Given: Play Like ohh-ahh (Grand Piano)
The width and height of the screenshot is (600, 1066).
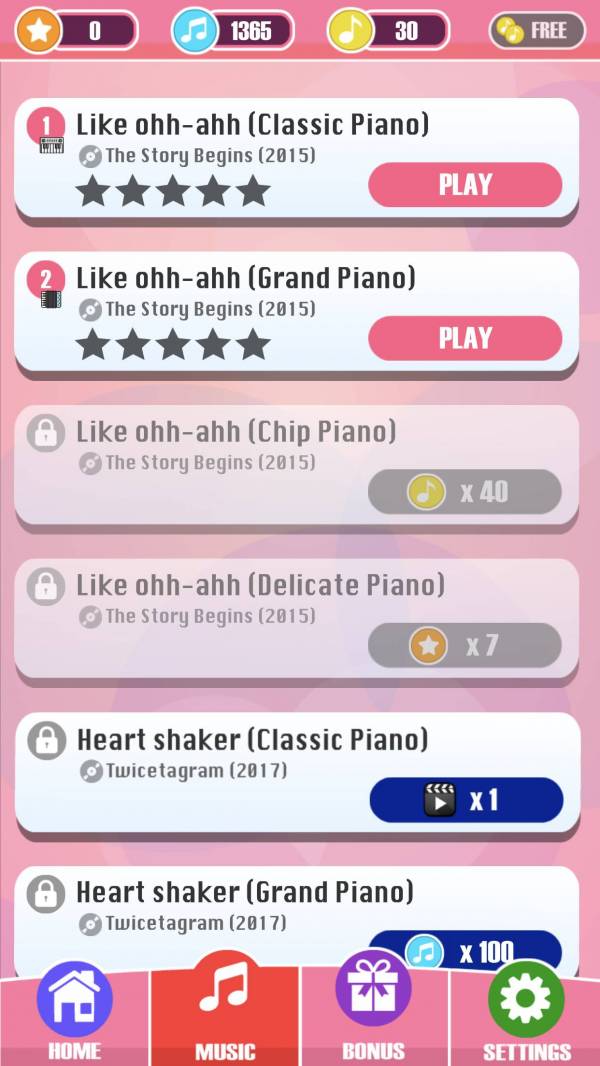Looking at the screenshot, I should coord(465,338).
